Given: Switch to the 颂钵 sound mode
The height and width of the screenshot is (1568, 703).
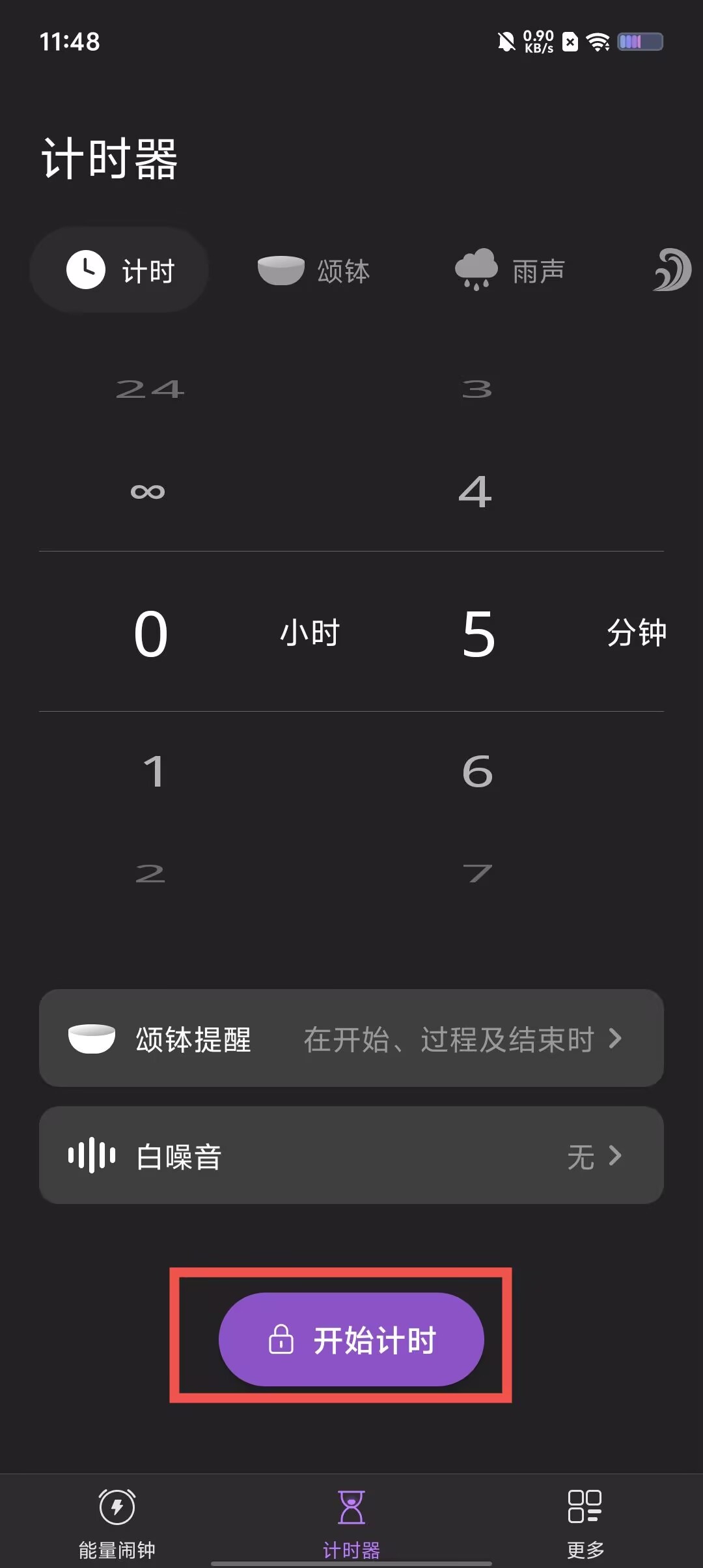Looking at the screenshot, I should pyautogui.click(x=314, y=270).
